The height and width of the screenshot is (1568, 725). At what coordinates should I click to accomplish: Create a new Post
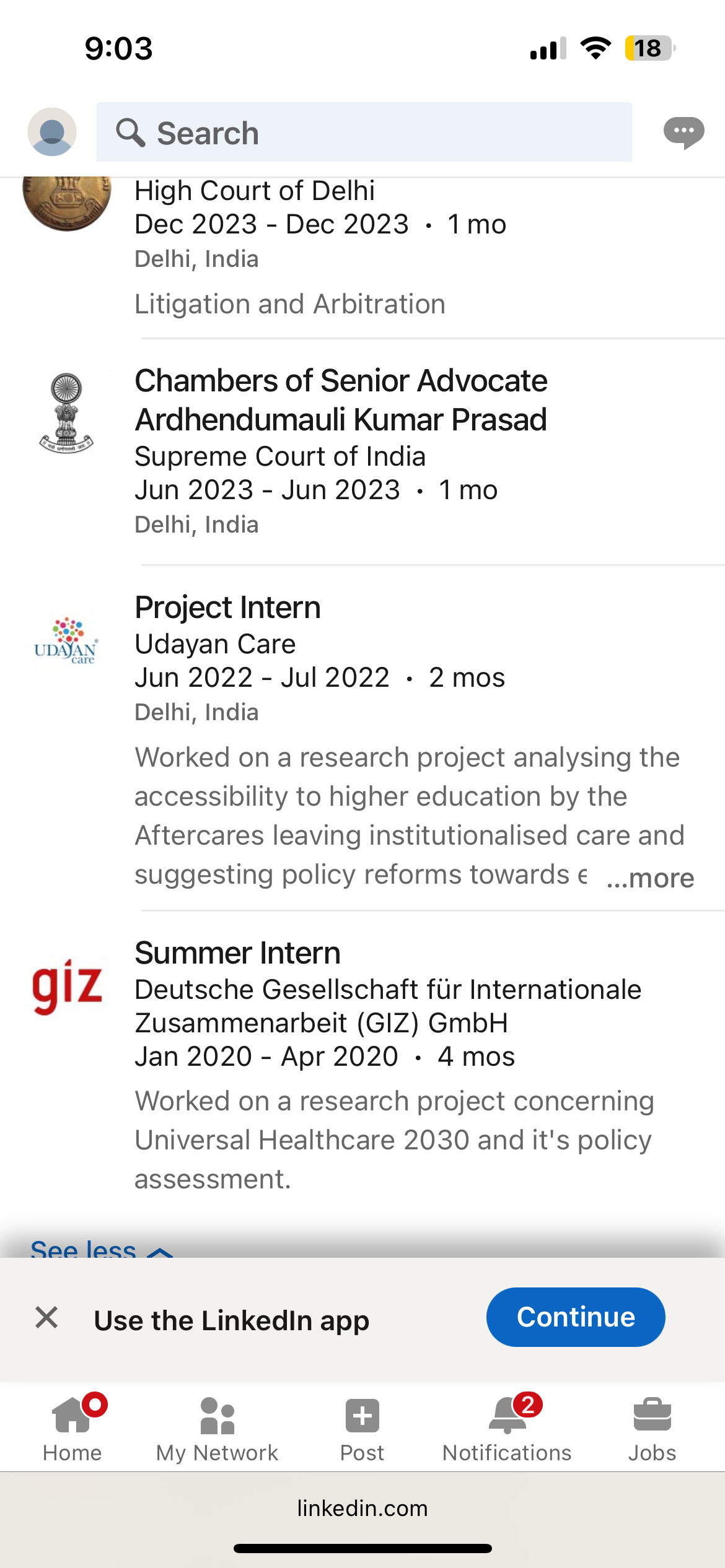pos(362,1429)
